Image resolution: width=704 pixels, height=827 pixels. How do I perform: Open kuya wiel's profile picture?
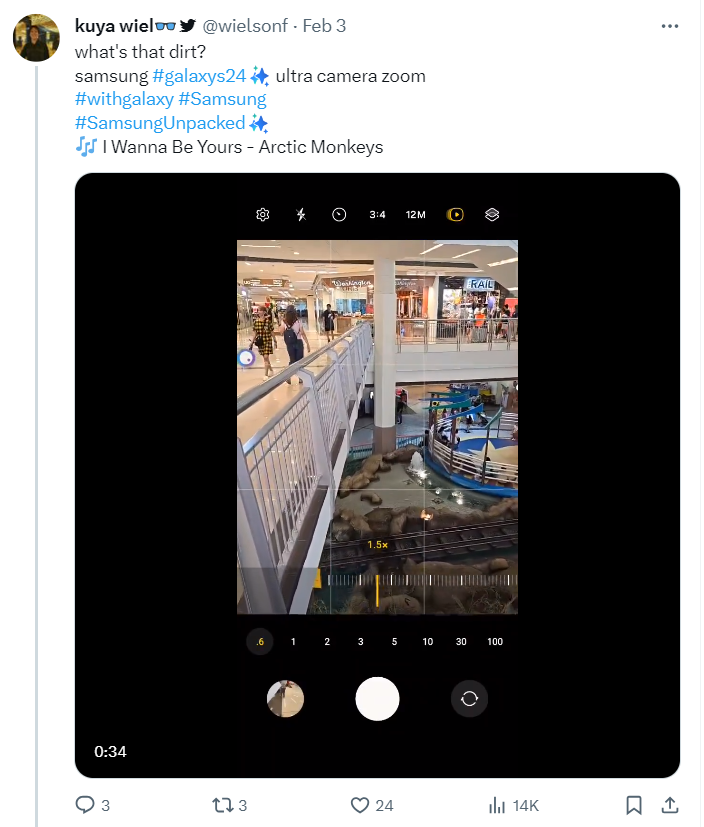pos(35,38)
